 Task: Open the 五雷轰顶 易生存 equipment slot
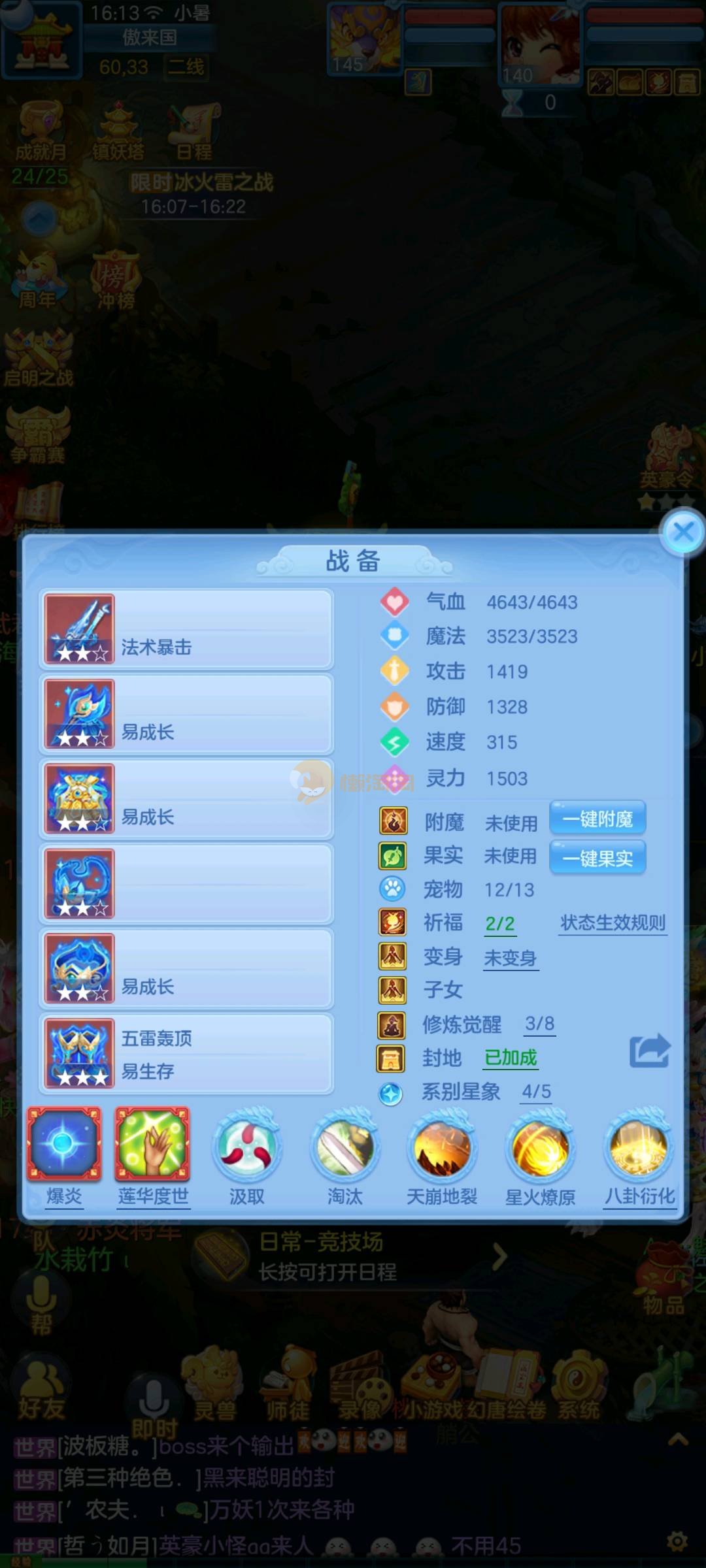(x=186, y=1054)
